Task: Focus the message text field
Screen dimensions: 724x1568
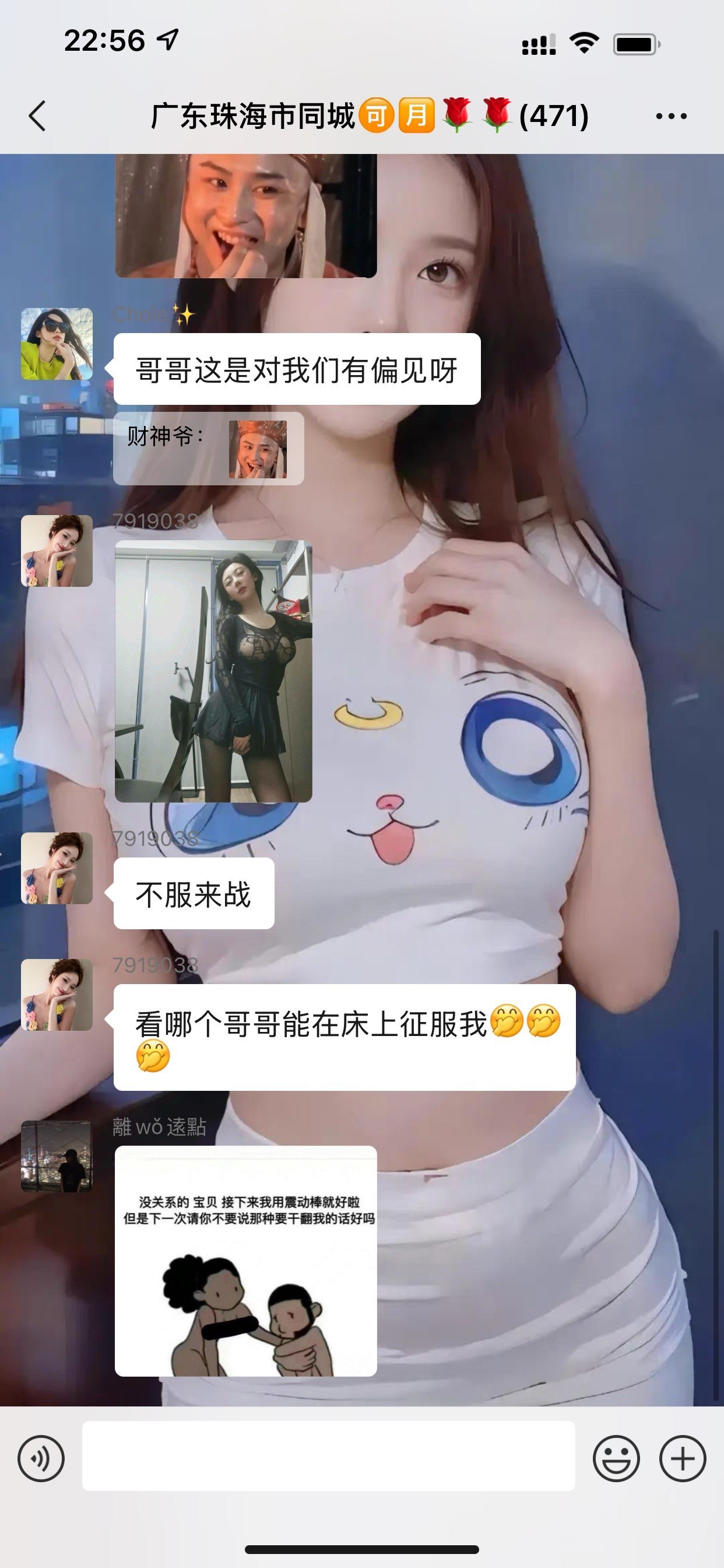Action: click(329, 1456)
